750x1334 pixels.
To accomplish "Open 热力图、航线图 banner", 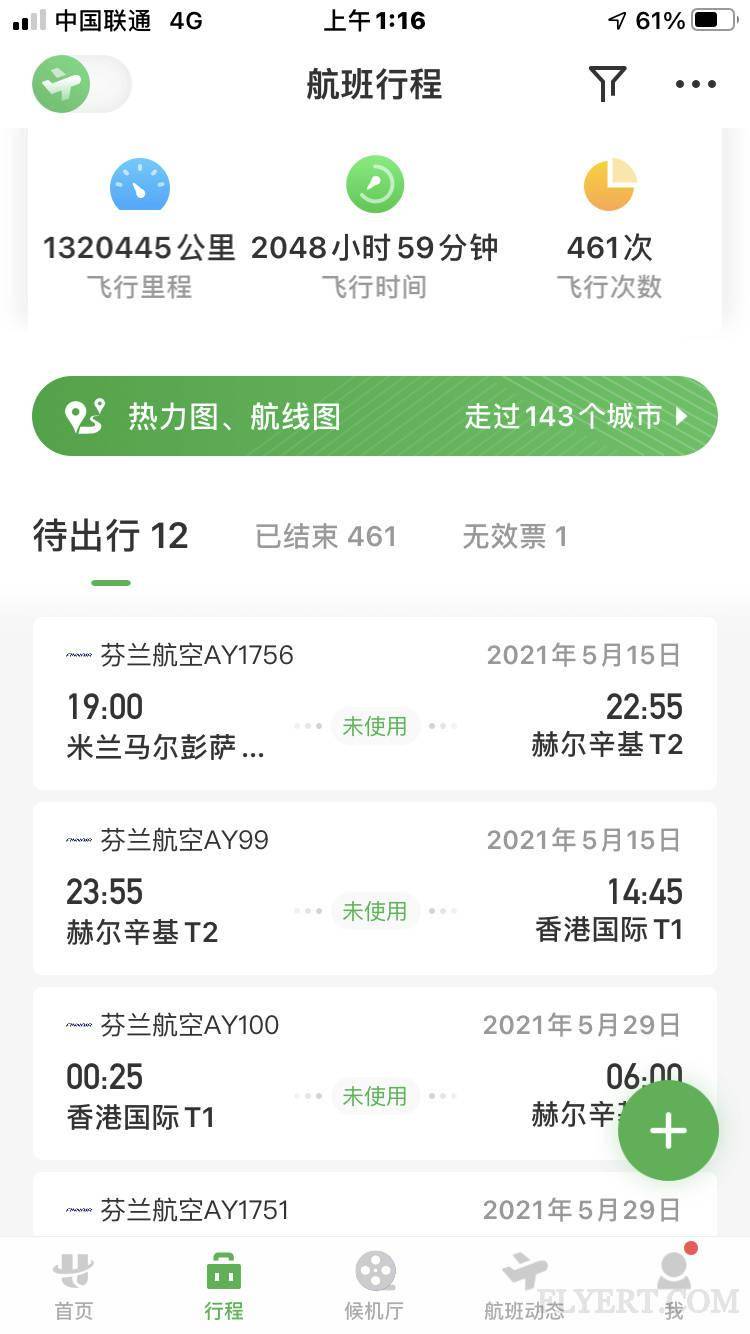I will tap(375, 416).
